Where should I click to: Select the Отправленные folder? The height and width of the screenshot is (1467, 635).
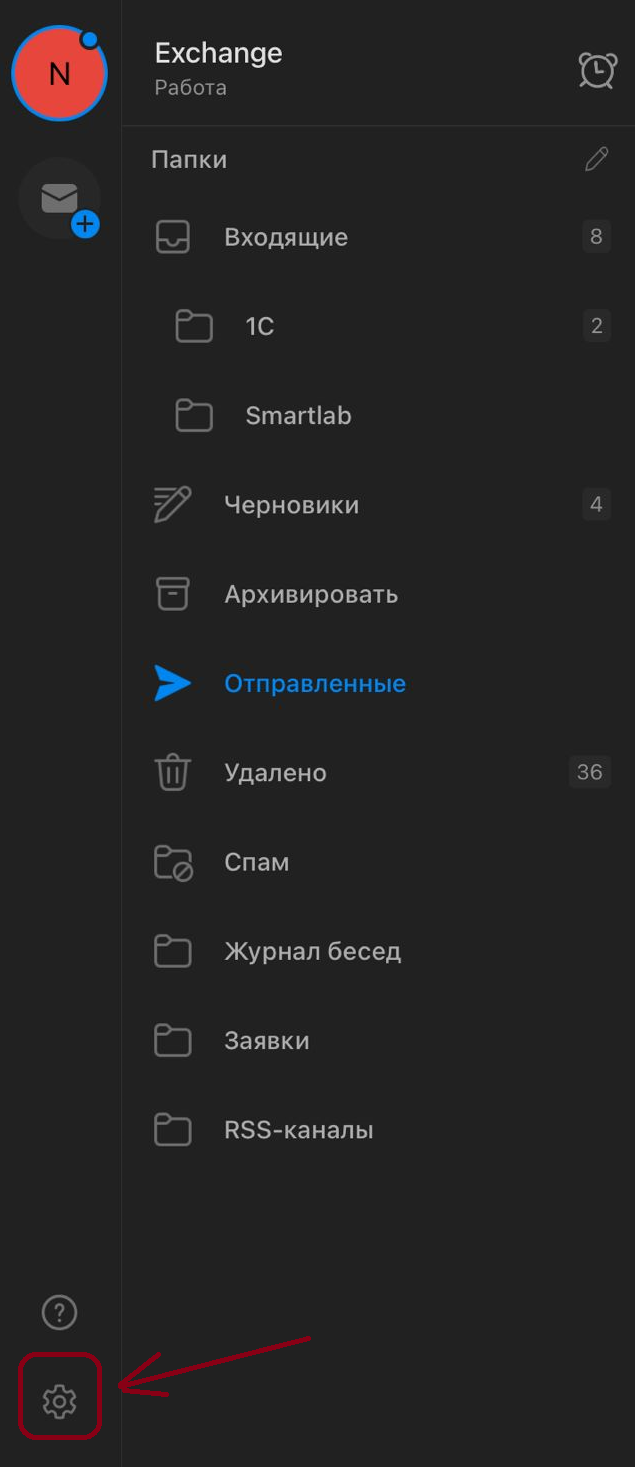point(314,684)
